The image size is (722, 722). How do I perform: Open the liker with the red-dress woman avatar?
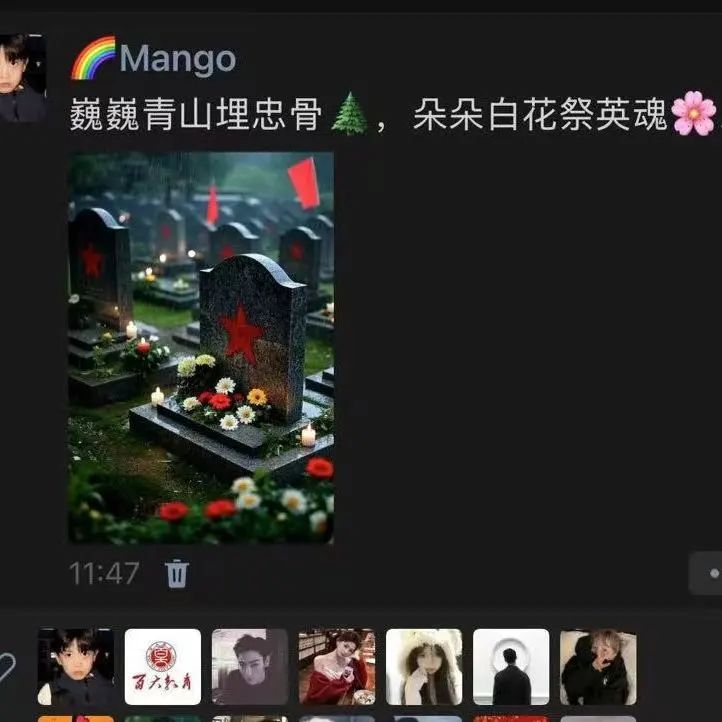click(x=336, y=667)
